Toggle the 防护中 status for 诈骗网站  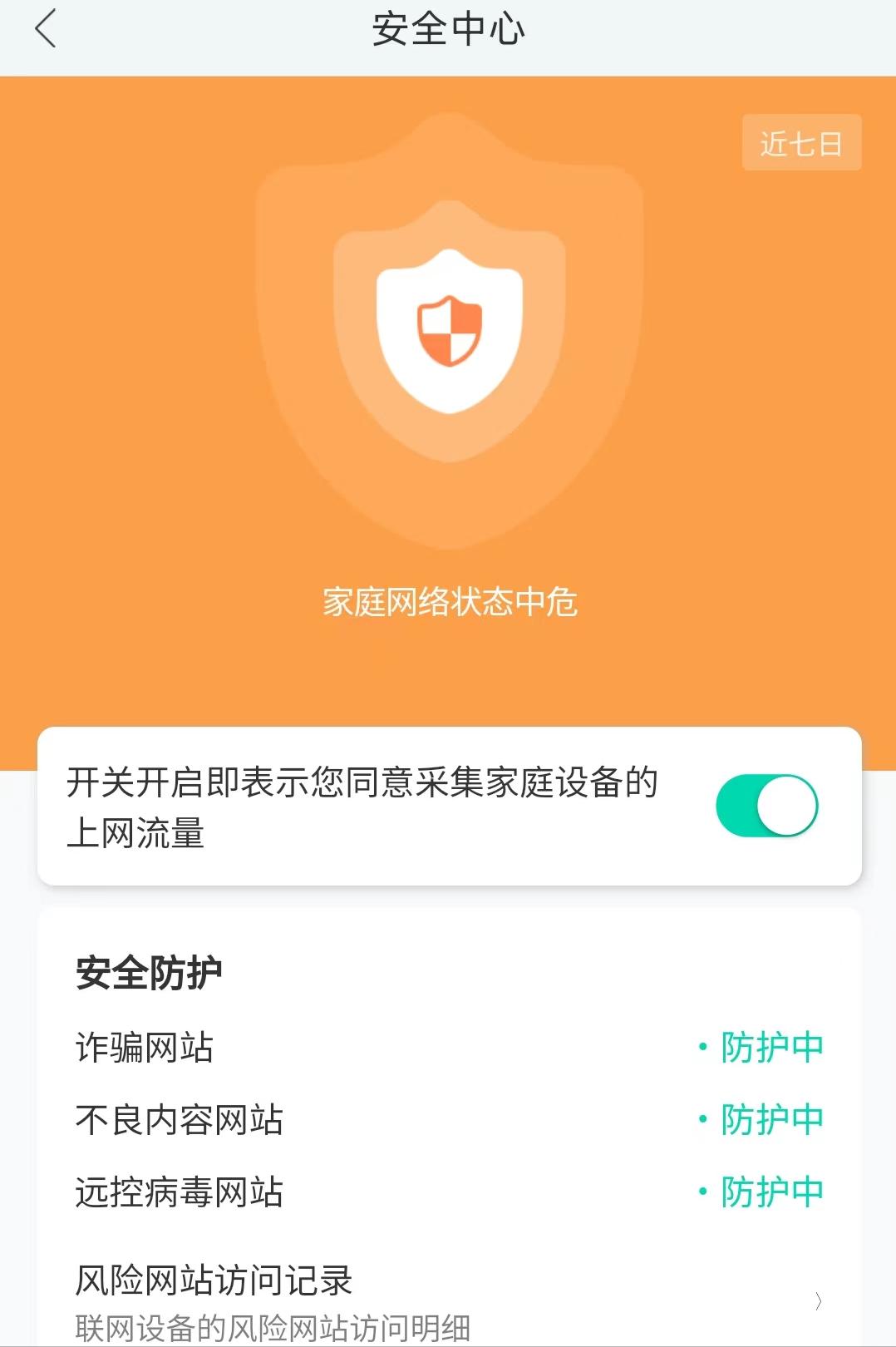coord(770,1048)
